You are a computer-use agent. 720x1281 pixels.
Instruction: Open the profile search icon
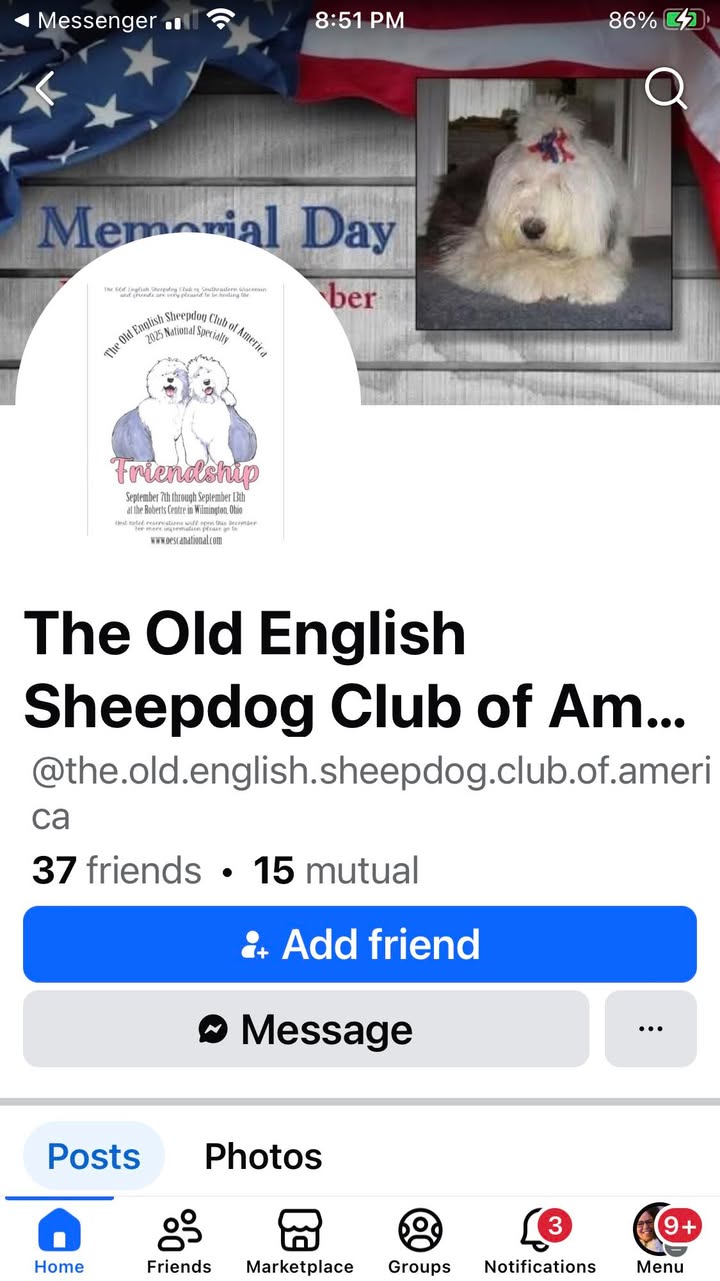click(x=665, y=89)
